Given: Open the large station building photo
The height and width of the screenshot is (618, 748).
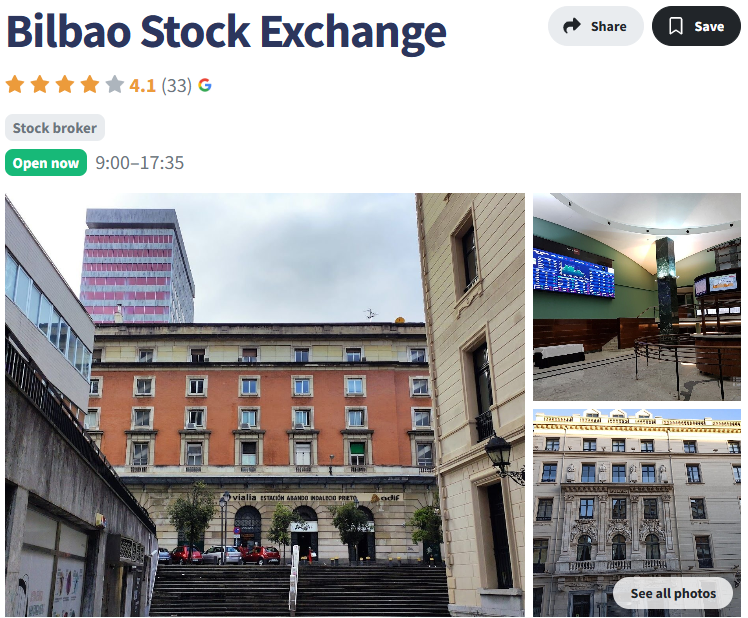Looking at the screenshot, I should (264, 404).
